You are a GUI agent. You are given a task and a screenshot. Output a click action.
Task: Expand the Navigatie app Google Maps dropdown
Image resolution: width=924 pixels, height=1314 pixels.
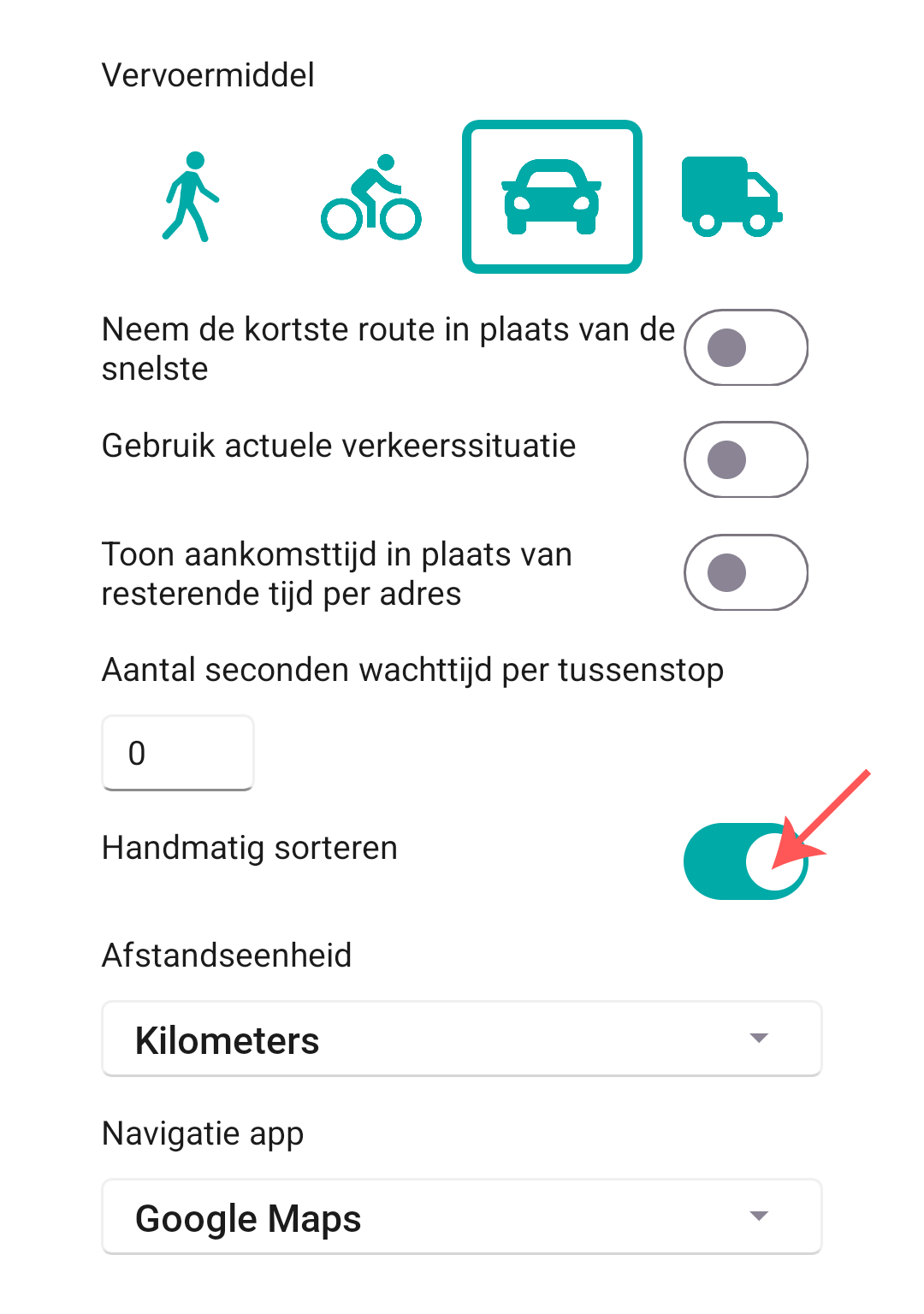[462, 1217]
